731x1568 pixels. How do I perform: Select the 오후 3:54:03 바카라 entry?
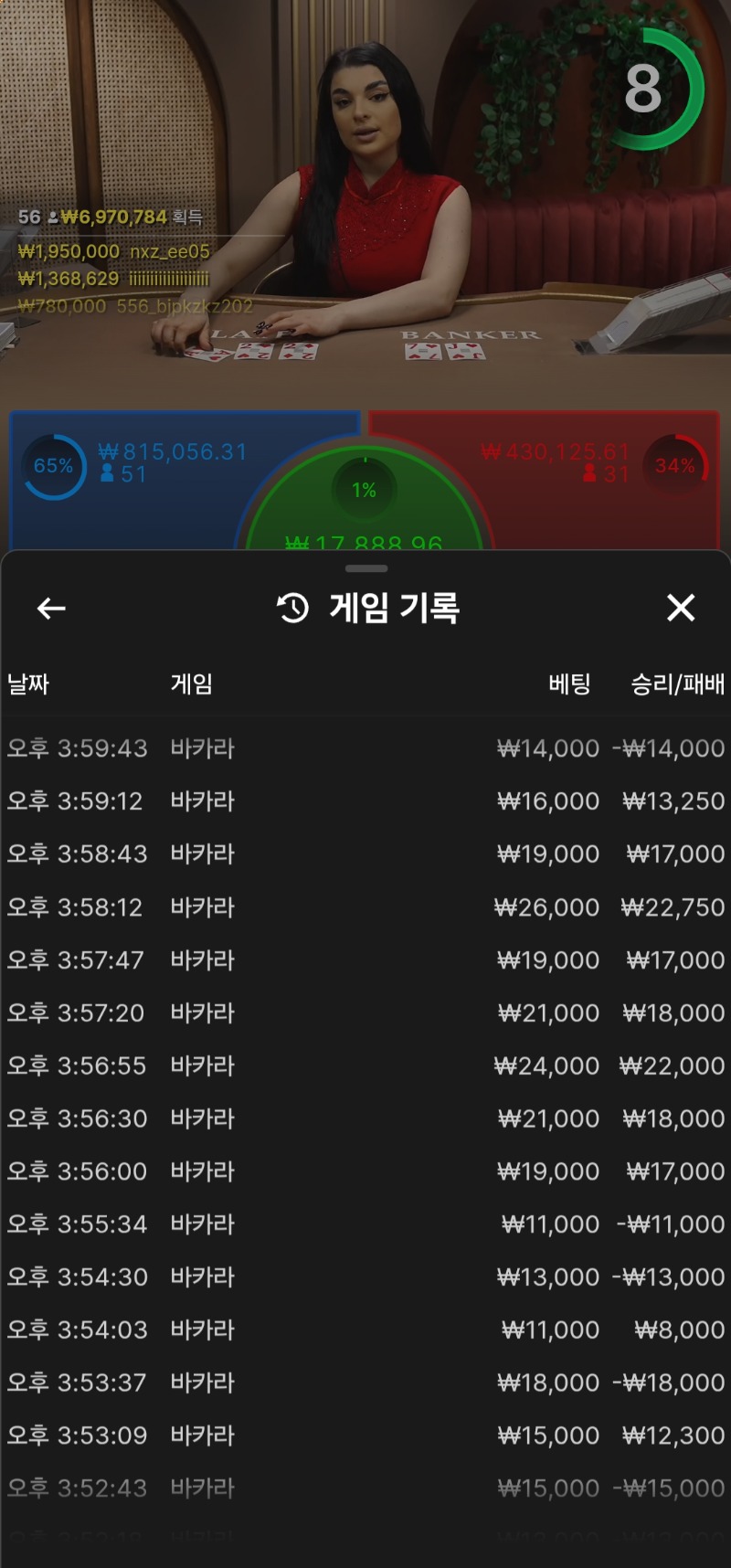(365, 1330)
